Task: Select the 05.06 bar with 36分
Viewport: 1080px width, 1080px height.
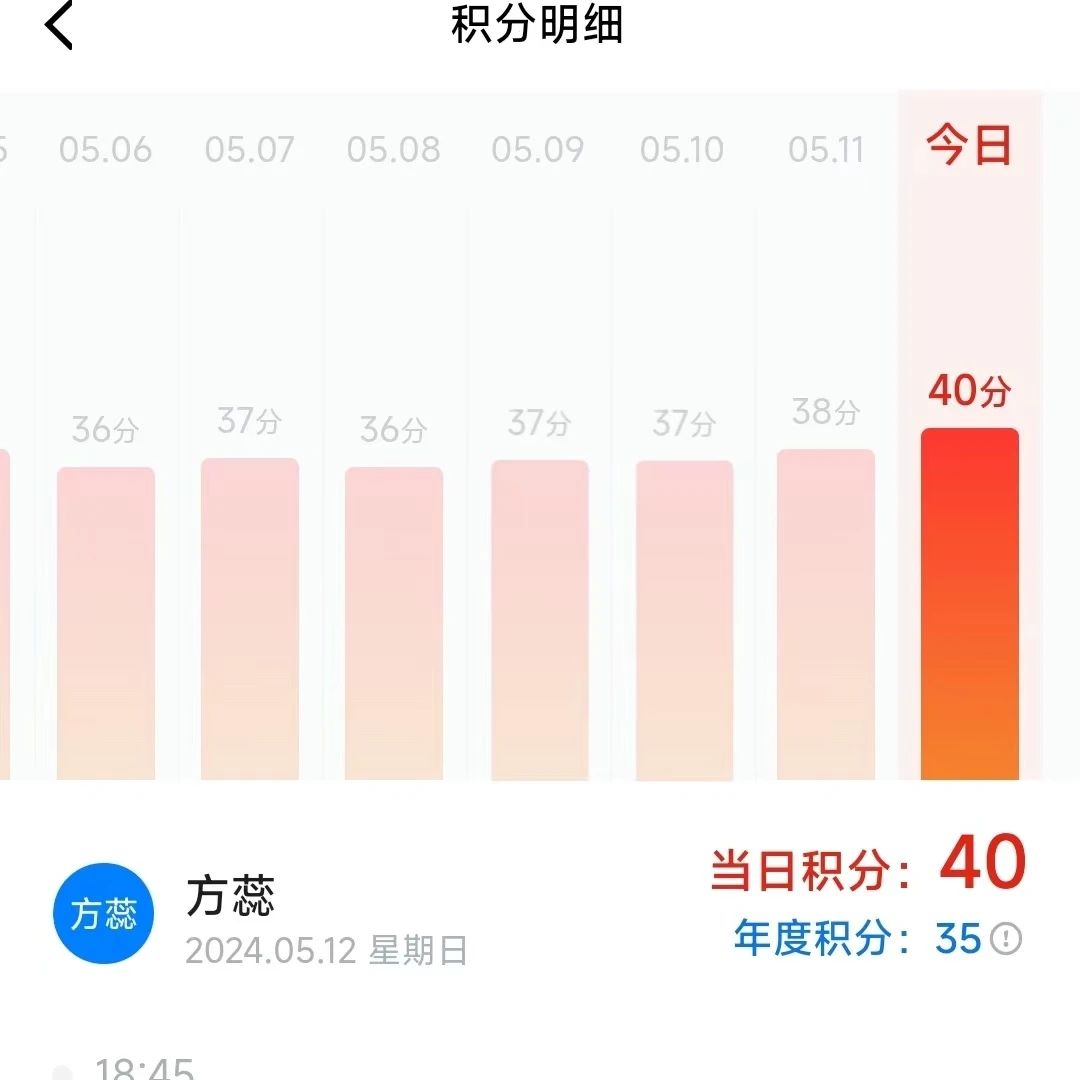Action: point(106,622)
